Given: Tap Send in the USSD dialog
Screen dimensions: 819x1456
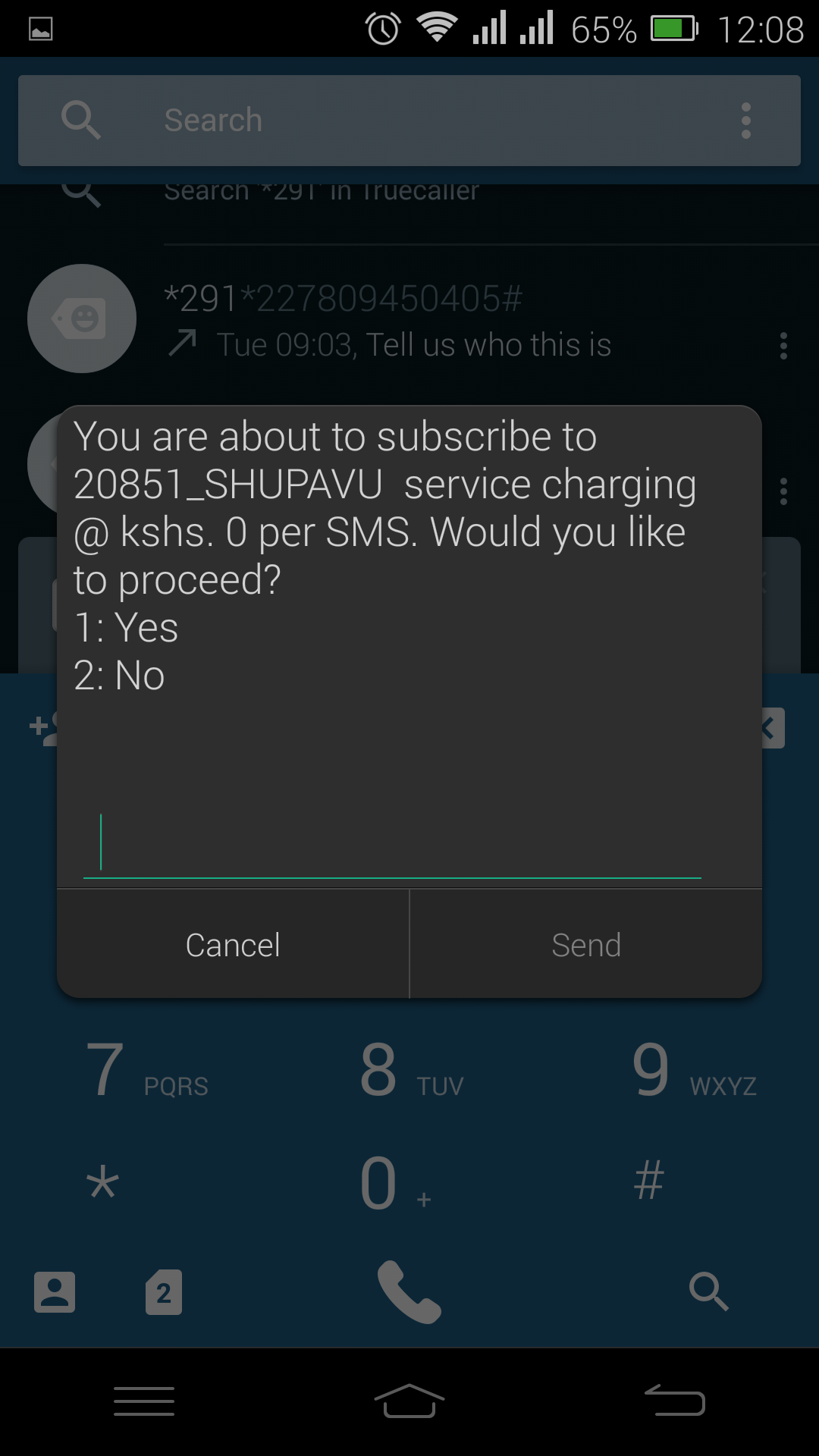Looking at the screenshot, I should coord(586,944).
